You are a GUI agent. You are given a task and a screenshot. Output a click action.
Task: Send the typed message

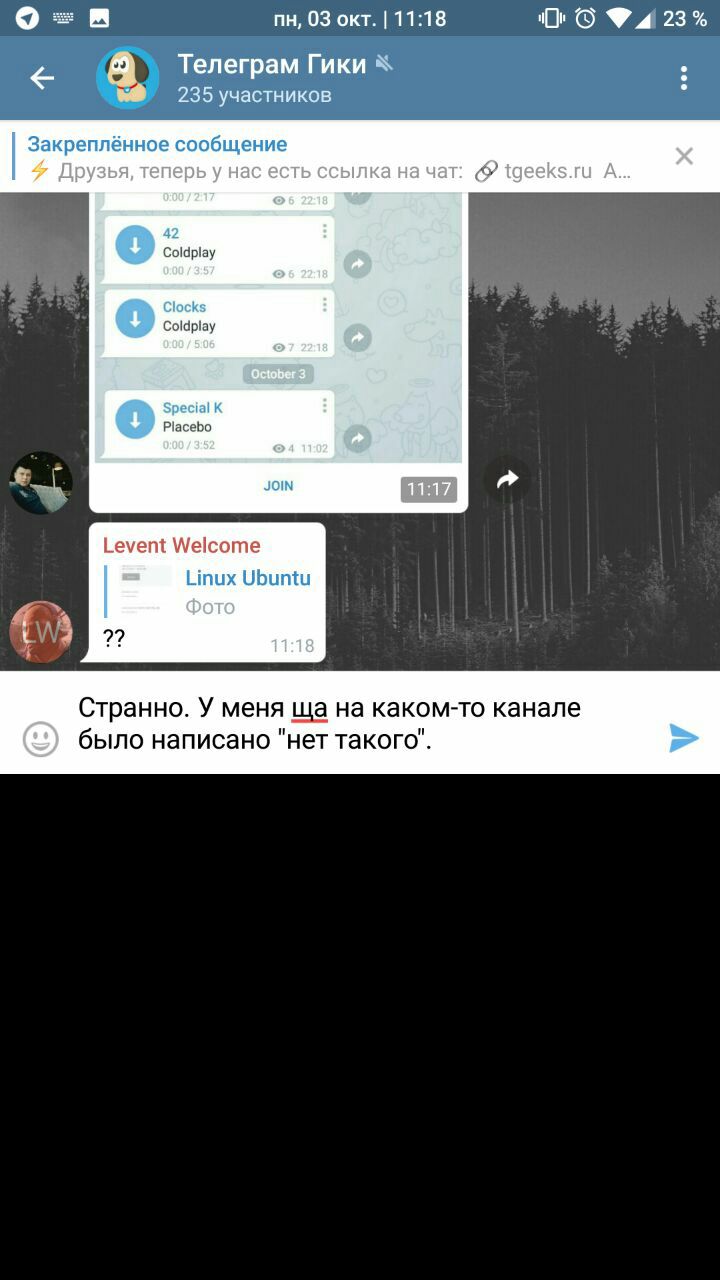click(684, 738)
